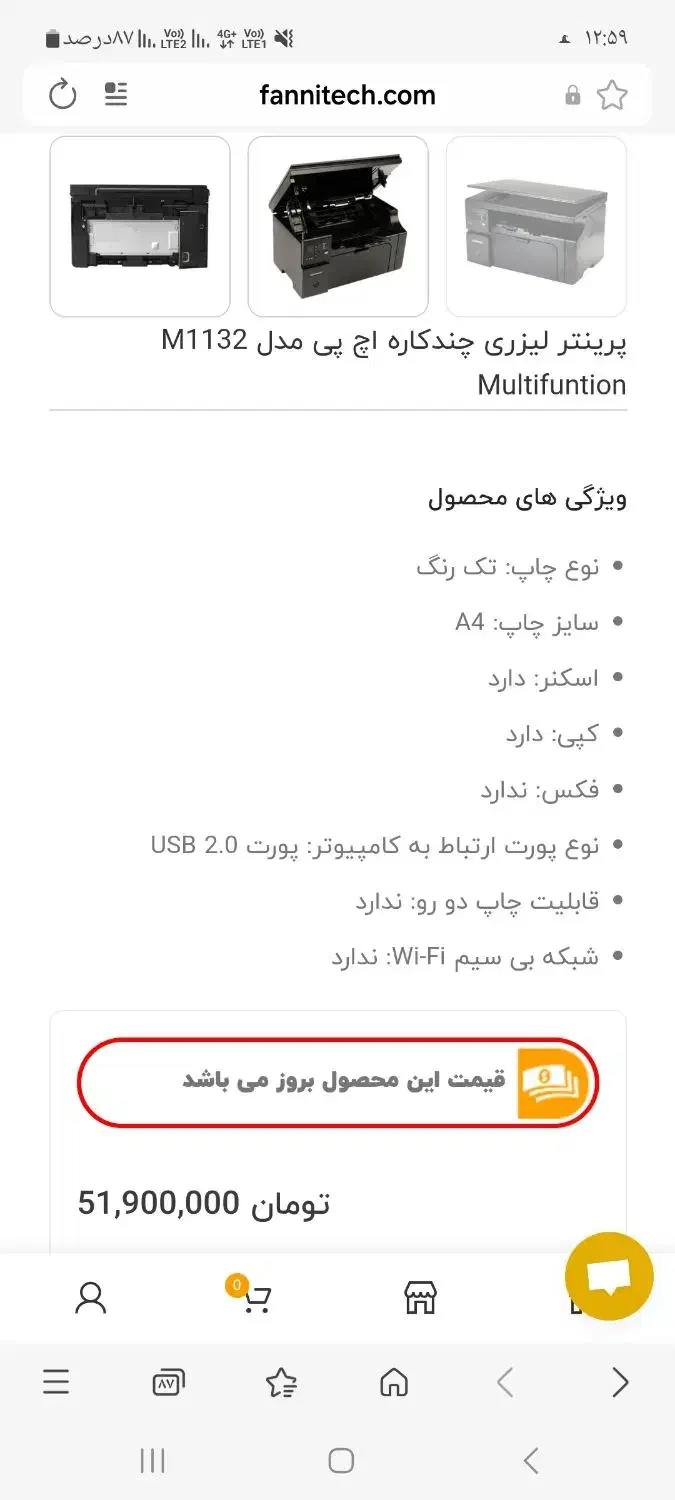View the open-lid printer thumbnail

click(338, 226)
